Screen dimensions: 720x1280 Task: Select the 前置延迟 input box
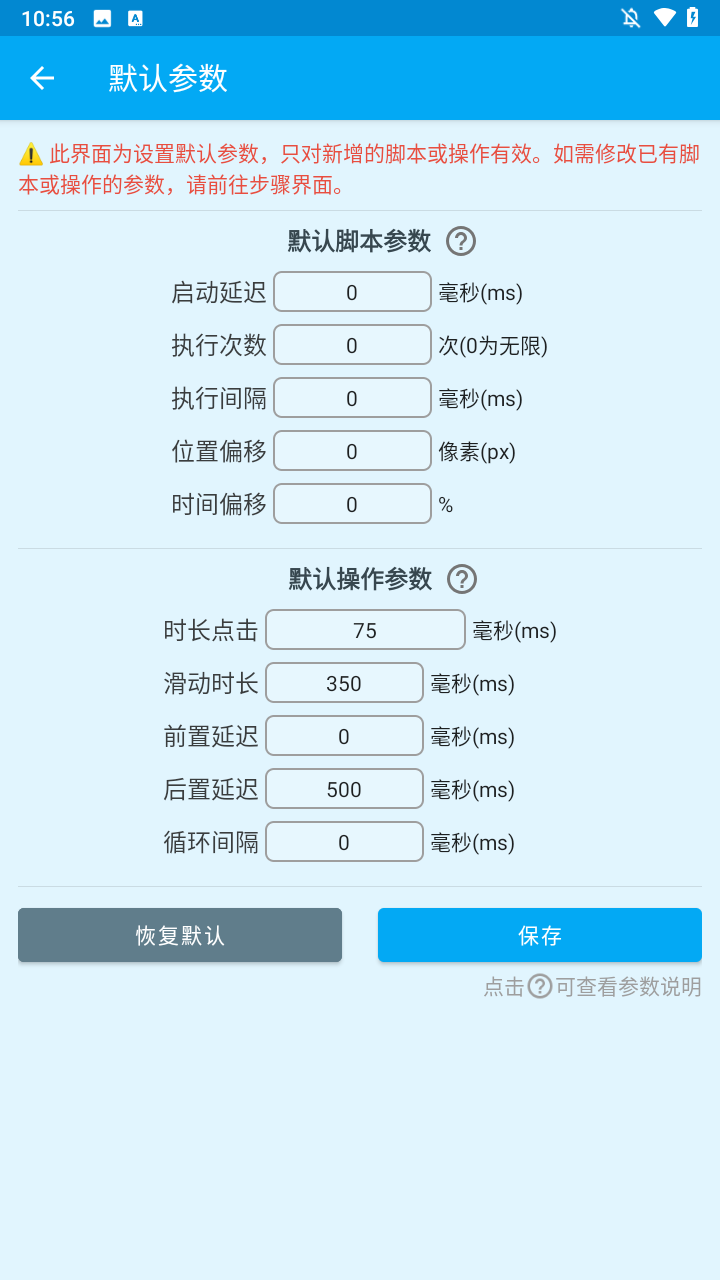pos(344,735)
